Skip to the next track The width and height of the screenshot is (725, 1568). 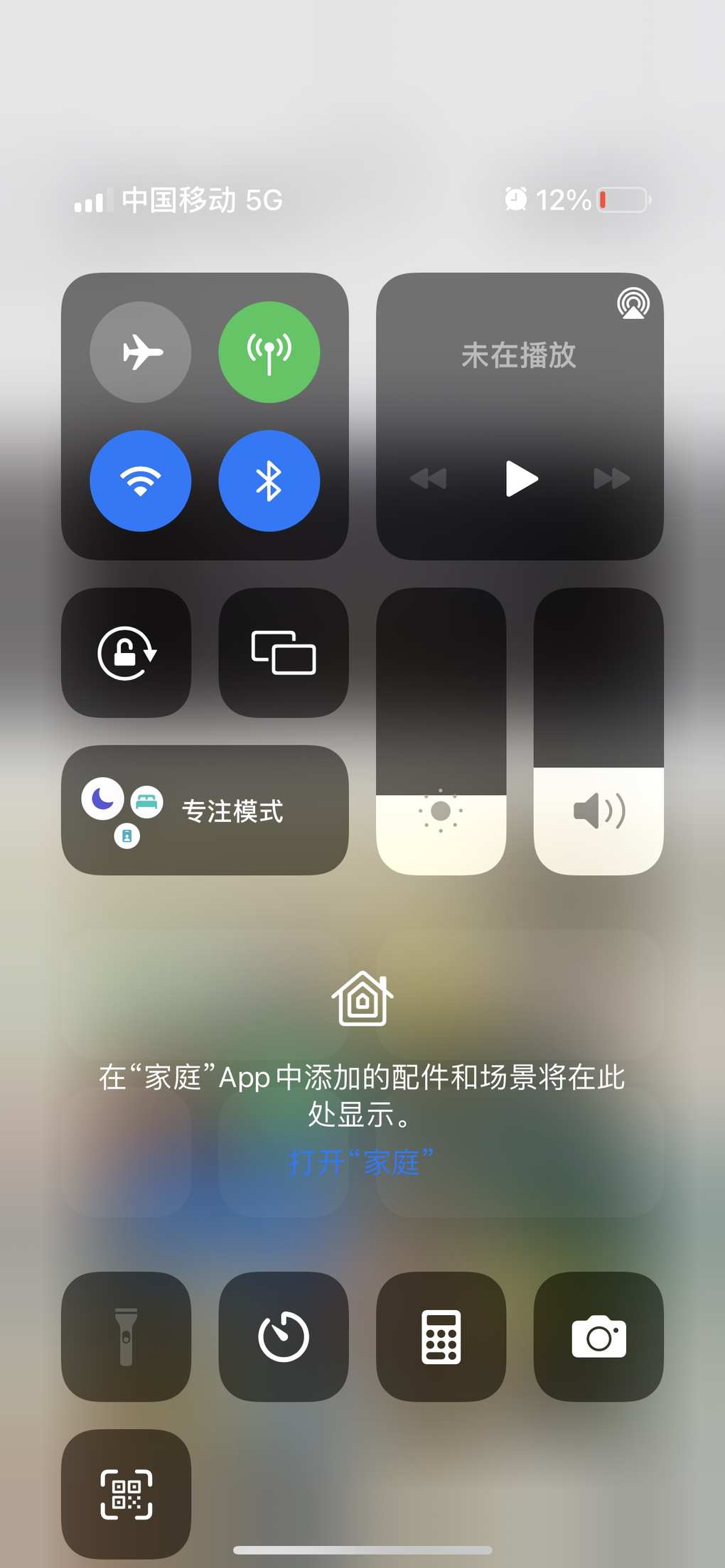pos(611,478)
